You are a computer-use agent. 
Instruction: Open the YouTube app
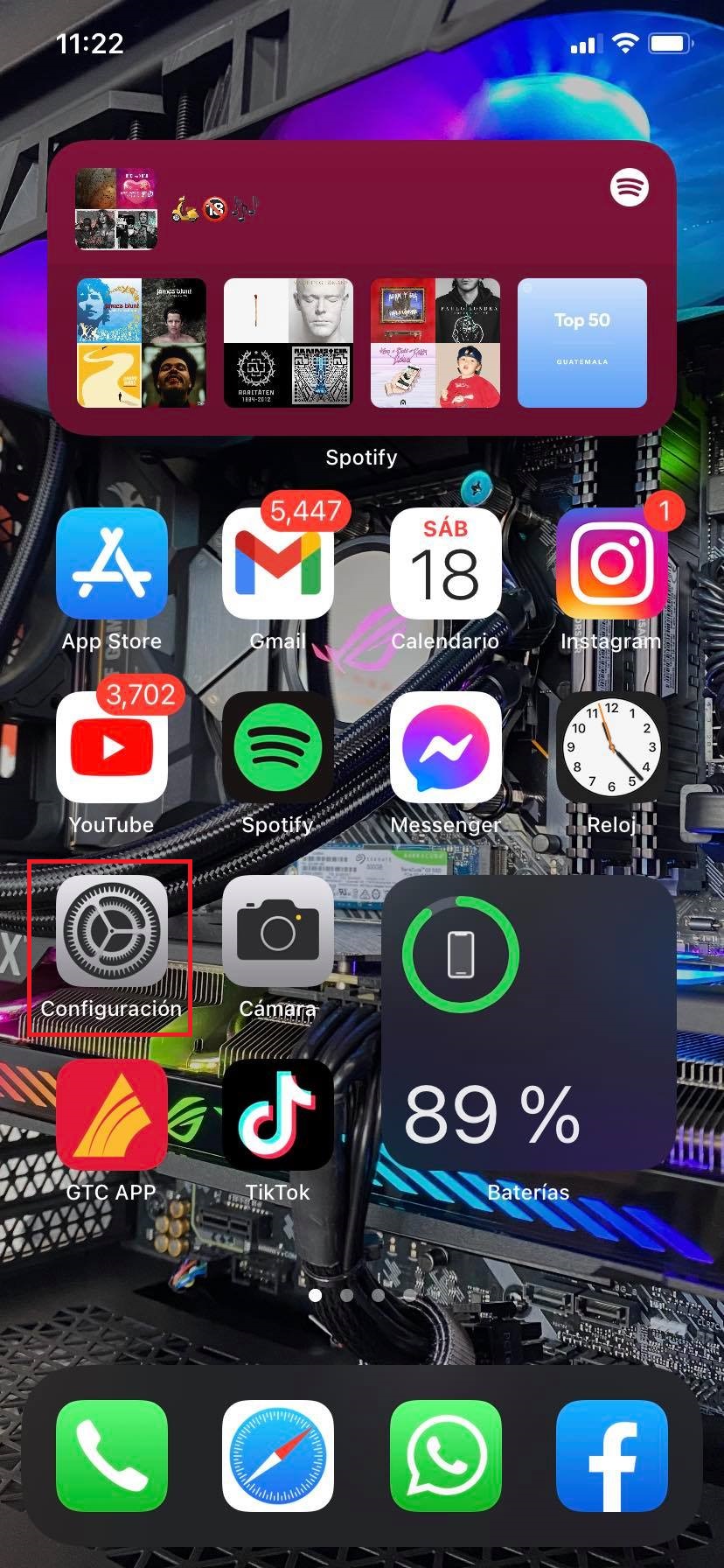click(111, 748)
